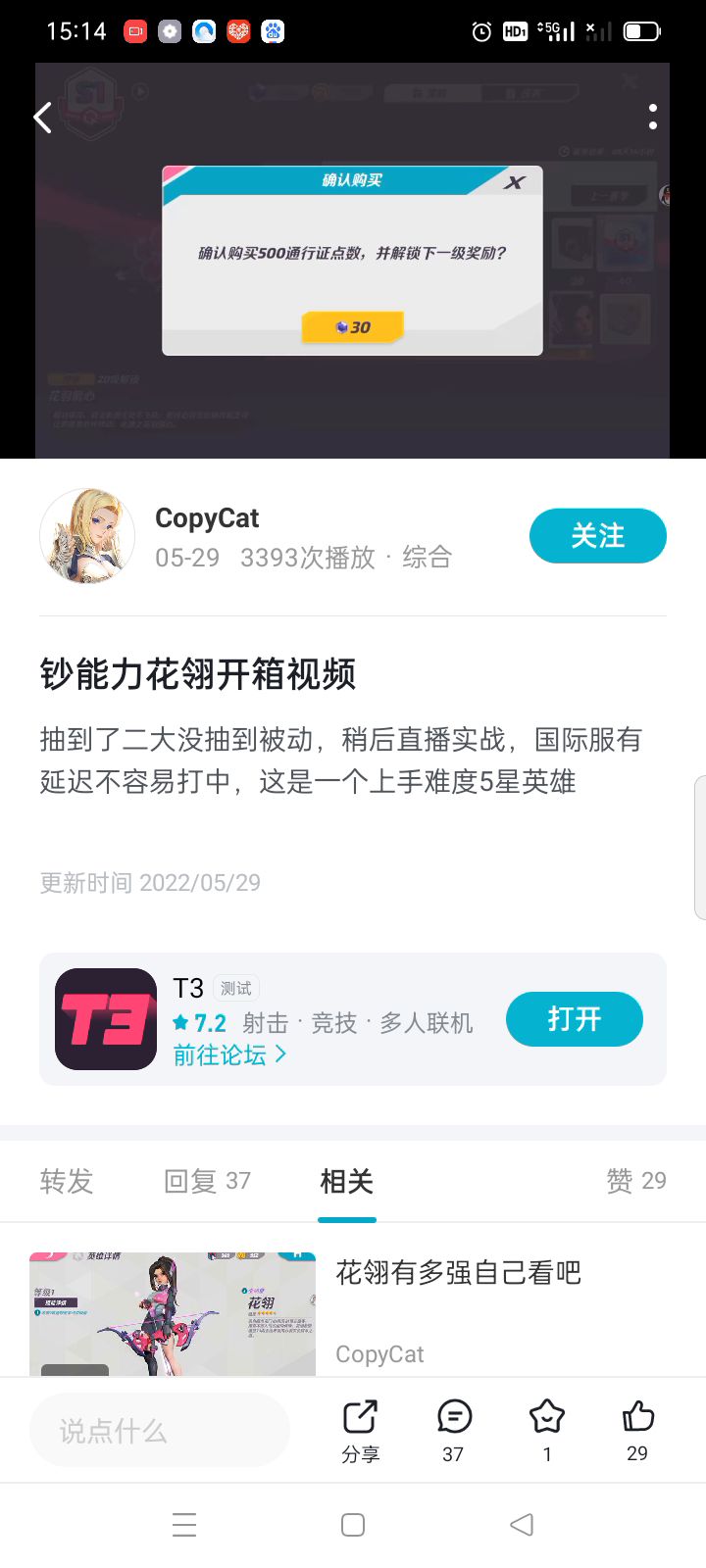The image size is (706, 1568).
Task: Open the three-dot overflow menu
Action: [x=652, y=118]
